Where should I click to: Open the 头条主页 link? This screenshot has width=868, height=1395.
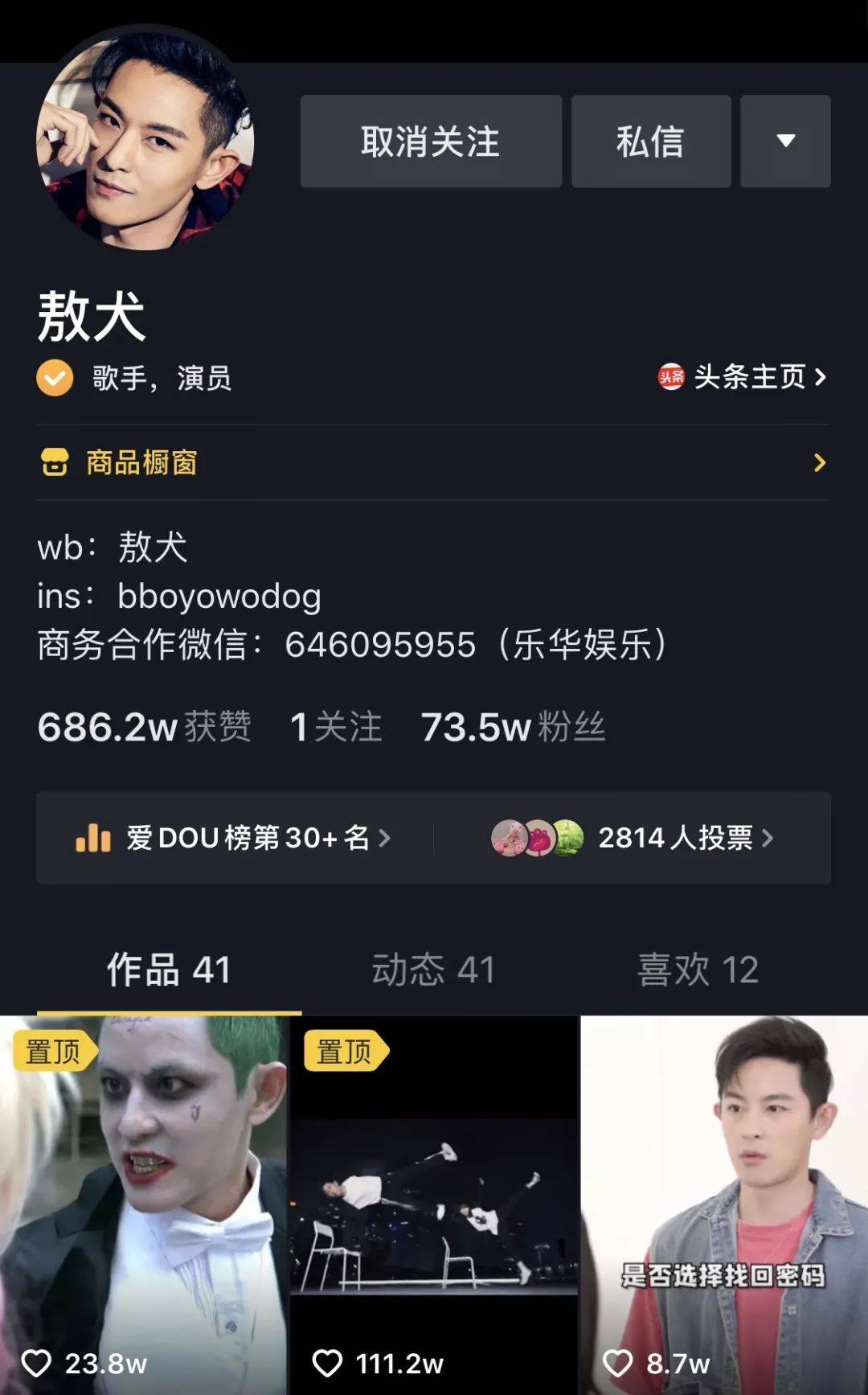[x=742, y=376]
